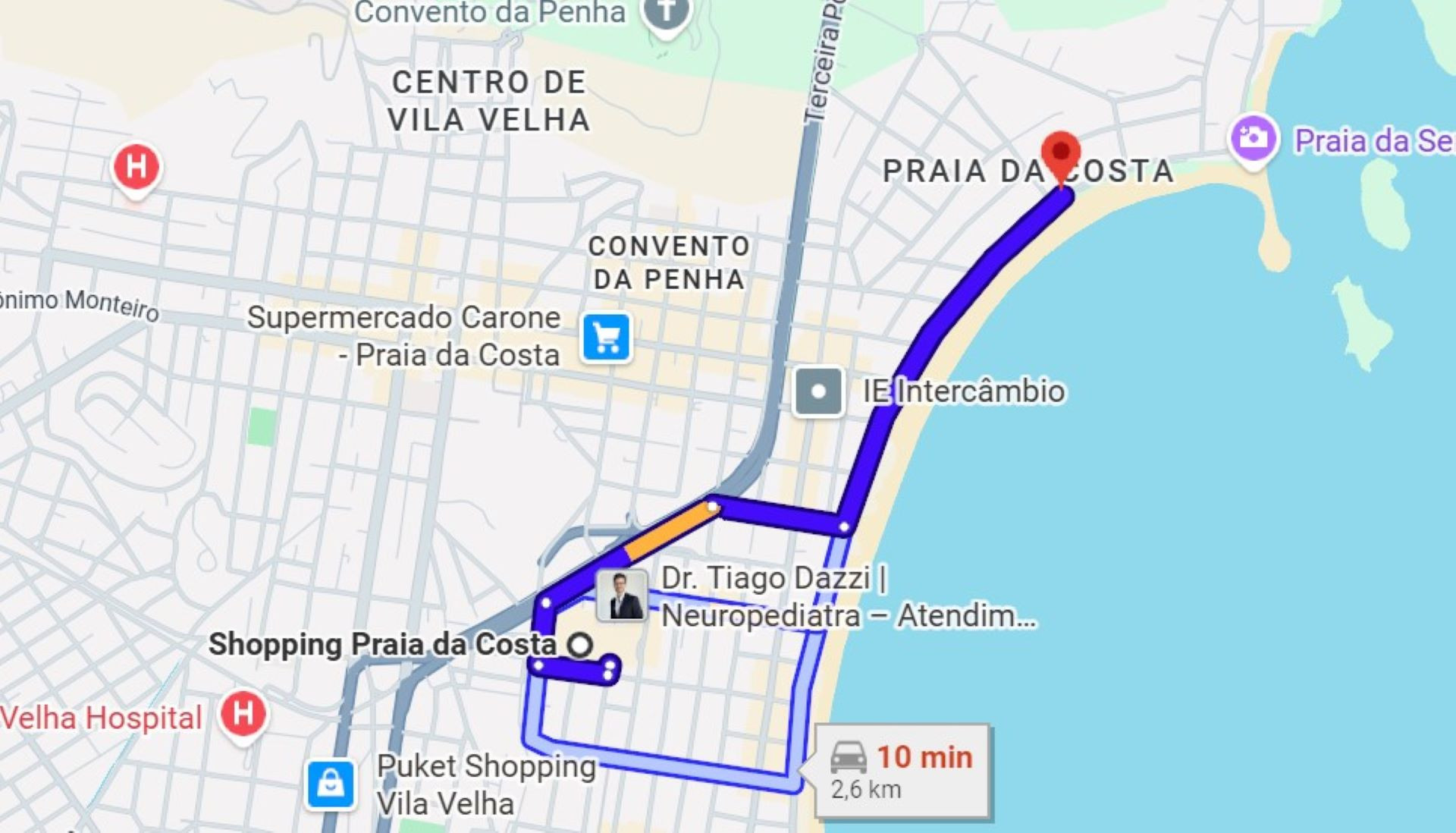Select the IE Intercâmbio place marker
Viewport: 1456px width, 833px height.
[x=818, y=392]
